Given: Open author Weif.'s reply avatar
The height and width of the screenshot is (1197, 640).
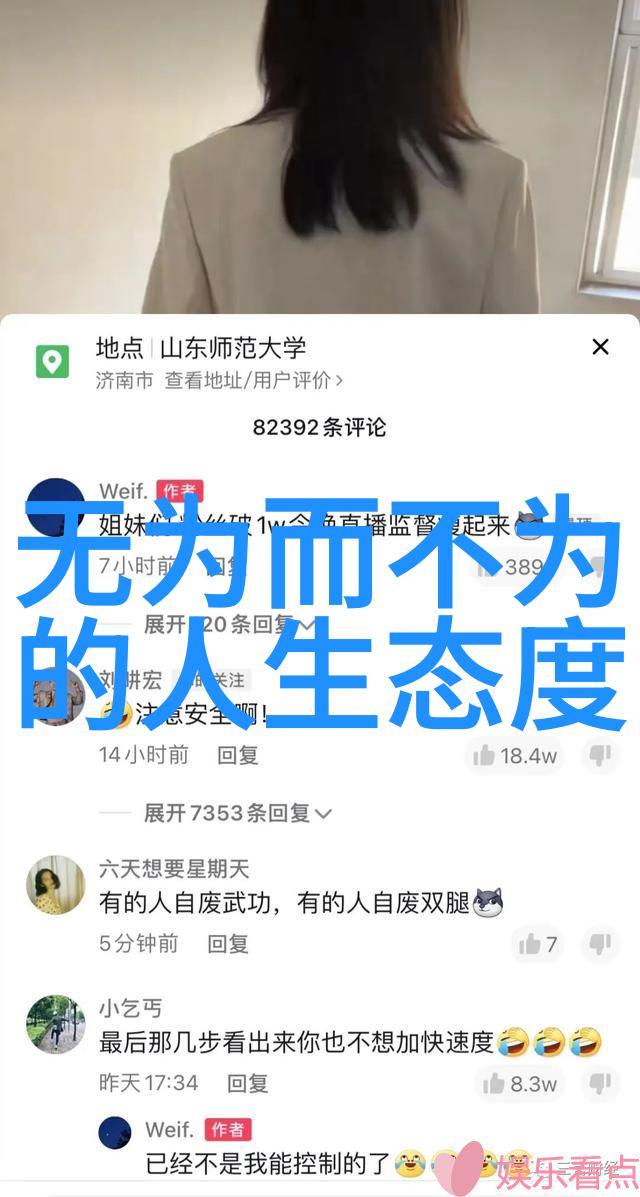Looking at the screenshot, I should point(115,1132).
